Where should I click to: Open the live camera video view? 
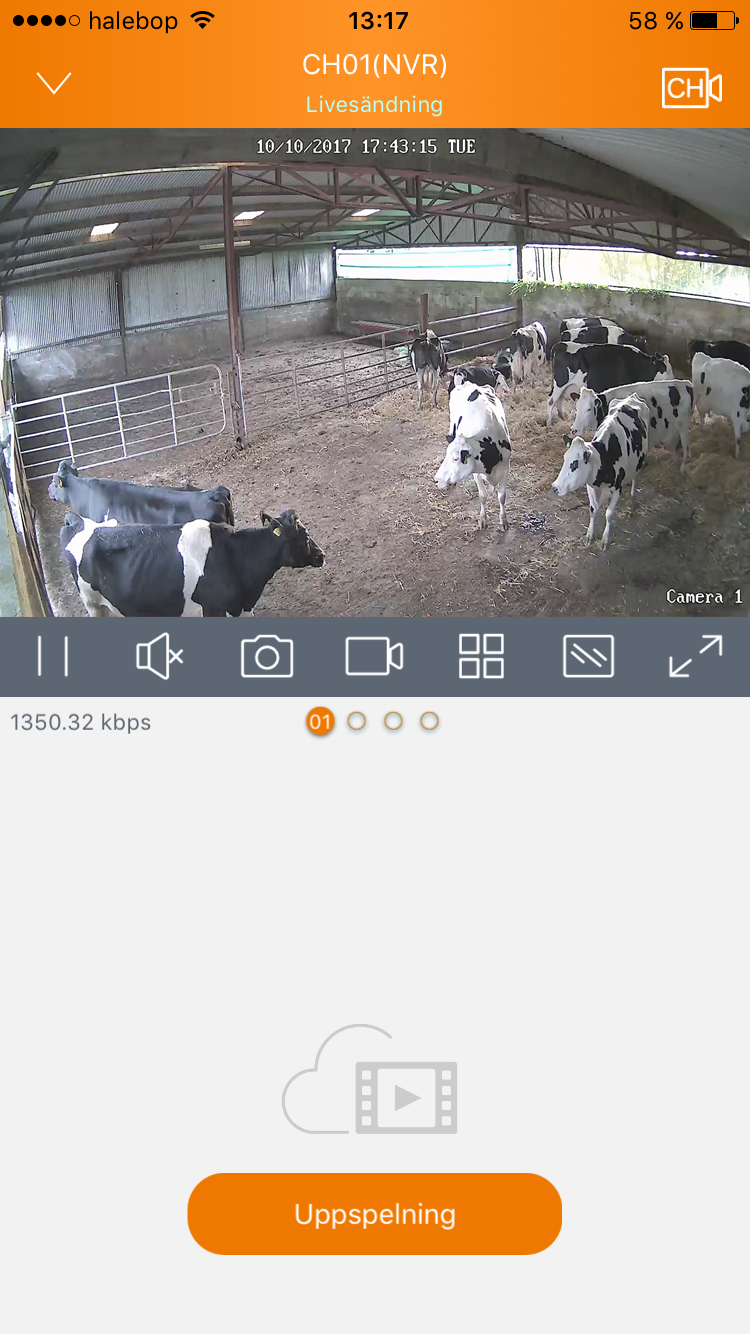tap(375, 372)
